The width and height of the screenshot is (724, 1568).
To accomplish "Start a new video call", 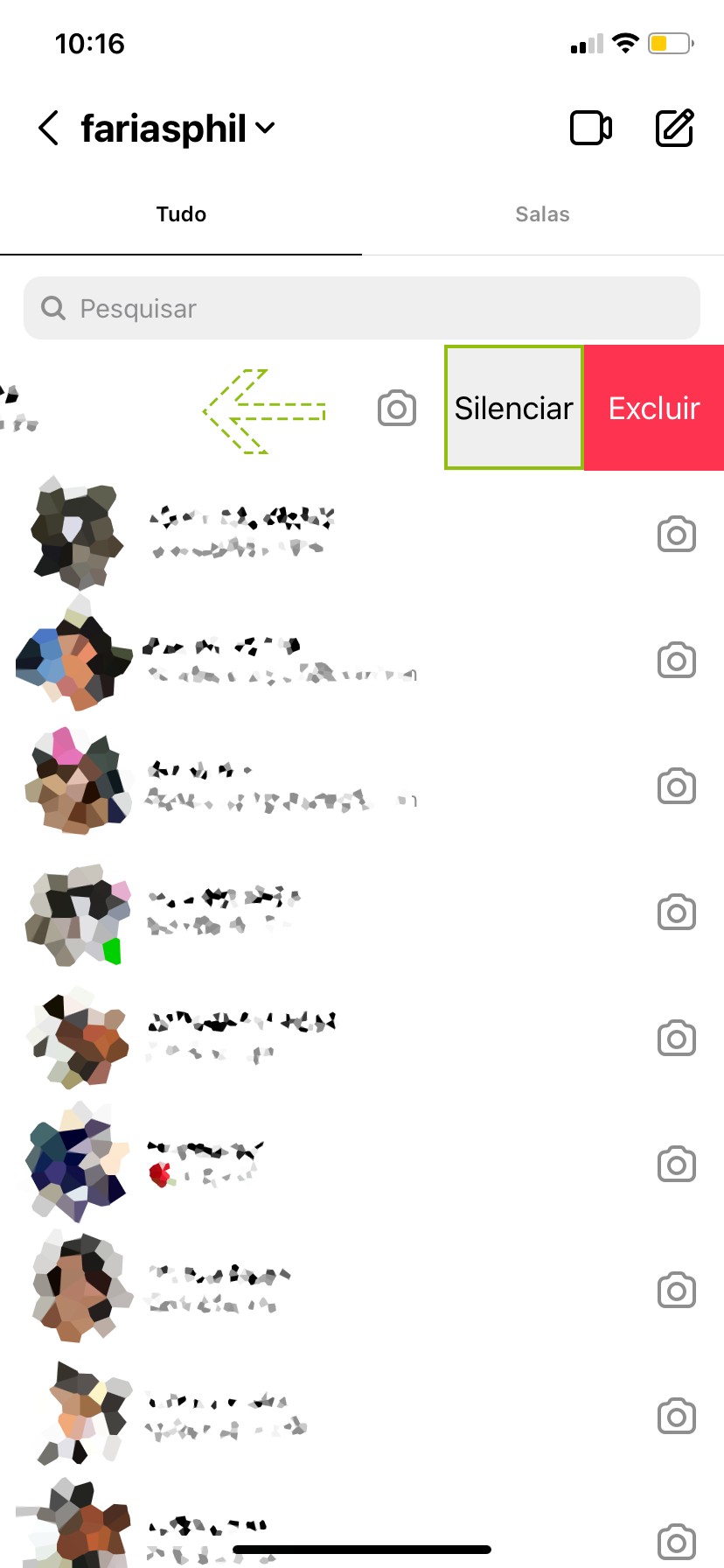I will pos(591,129).
